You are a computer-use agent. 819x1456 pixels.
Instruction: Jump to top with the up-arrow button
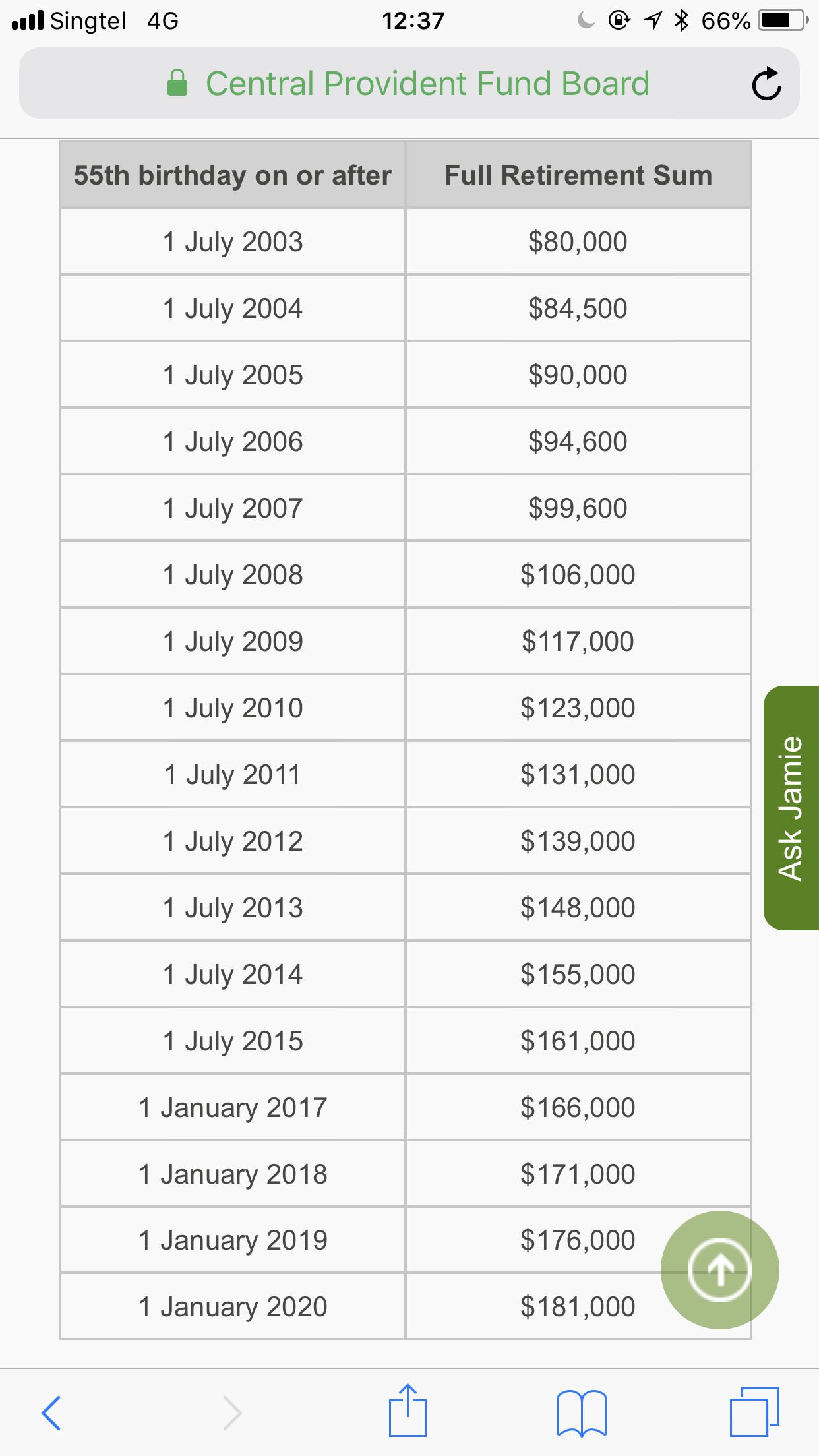point(719,1269)
